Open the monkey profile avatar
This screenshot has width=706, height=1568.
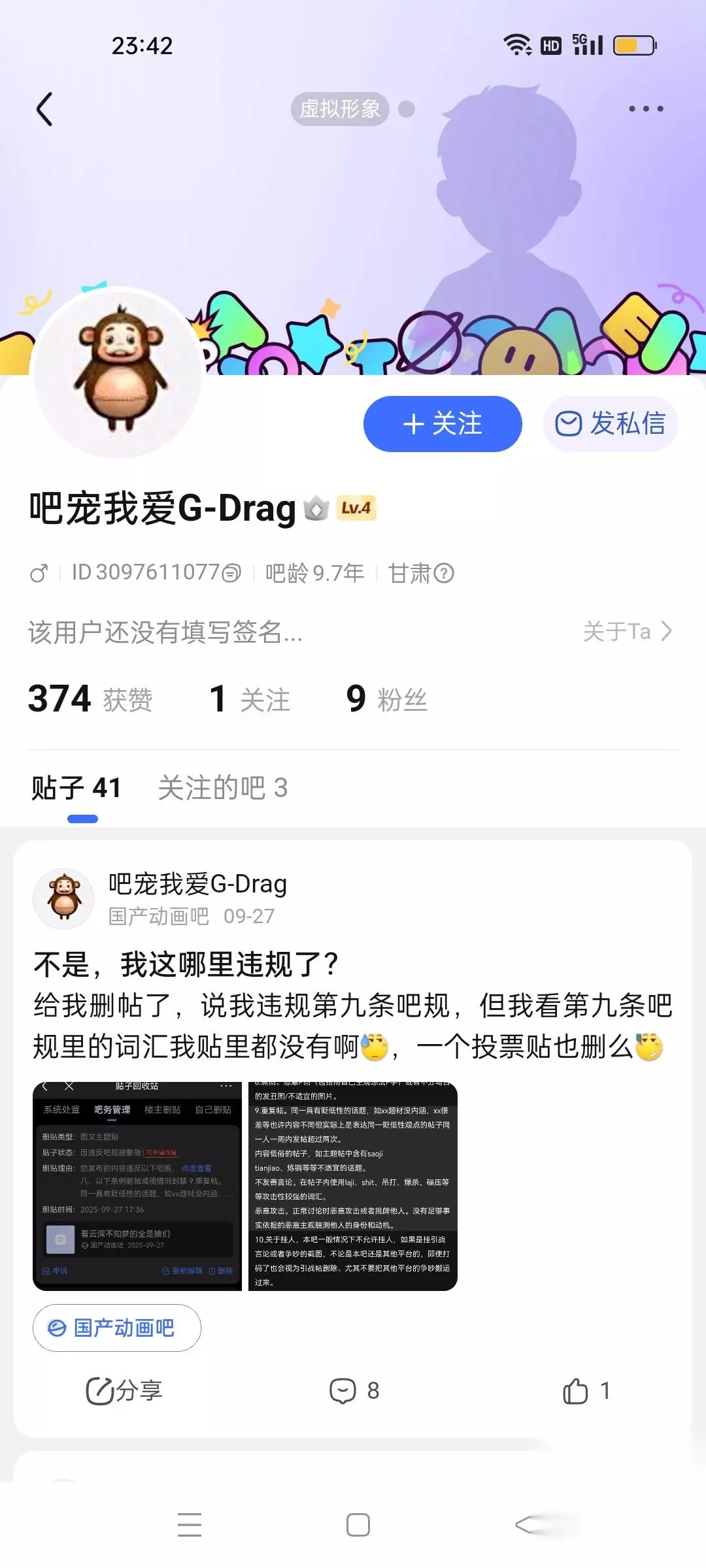118,372
